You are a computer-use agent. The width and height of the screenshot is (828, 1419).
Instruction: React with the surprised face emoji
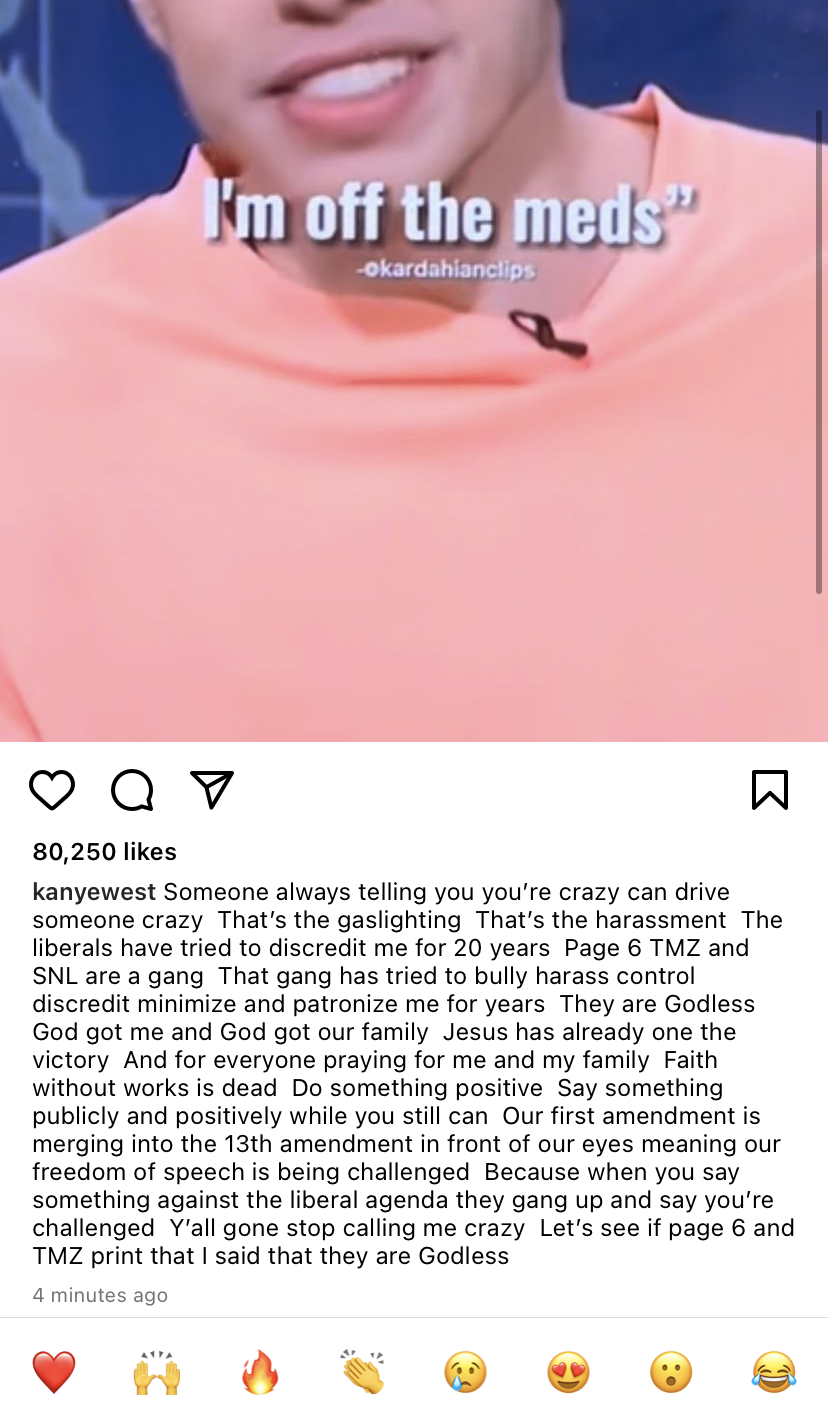pyautogui.click(x=671, y=1372)
